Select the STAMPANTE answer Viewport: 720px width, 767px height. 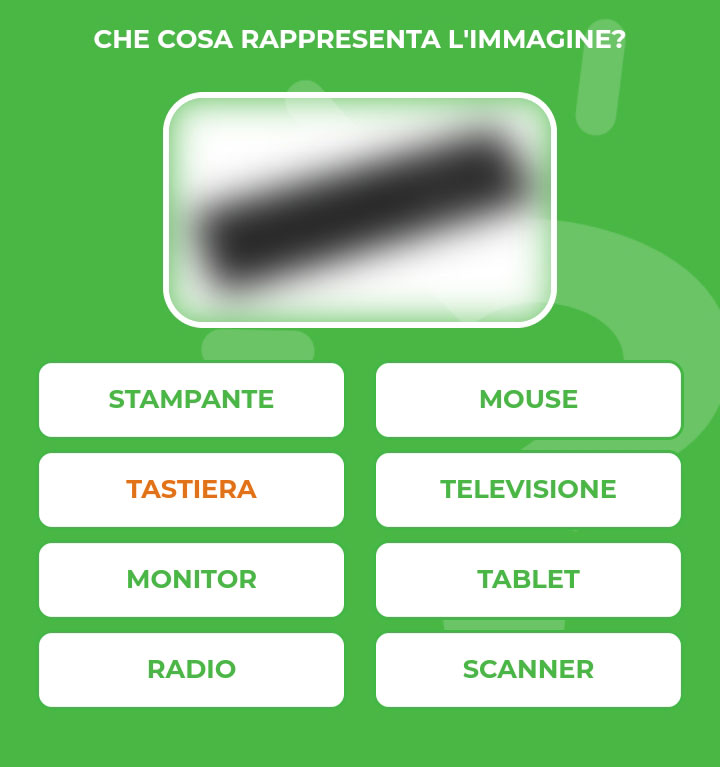[191, 399]
